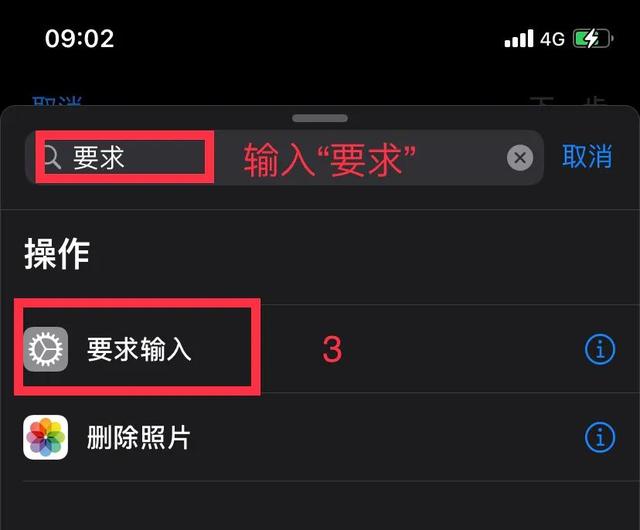
Task: Tap 取消 beside the search bar
Action: [x=587, y=157]
